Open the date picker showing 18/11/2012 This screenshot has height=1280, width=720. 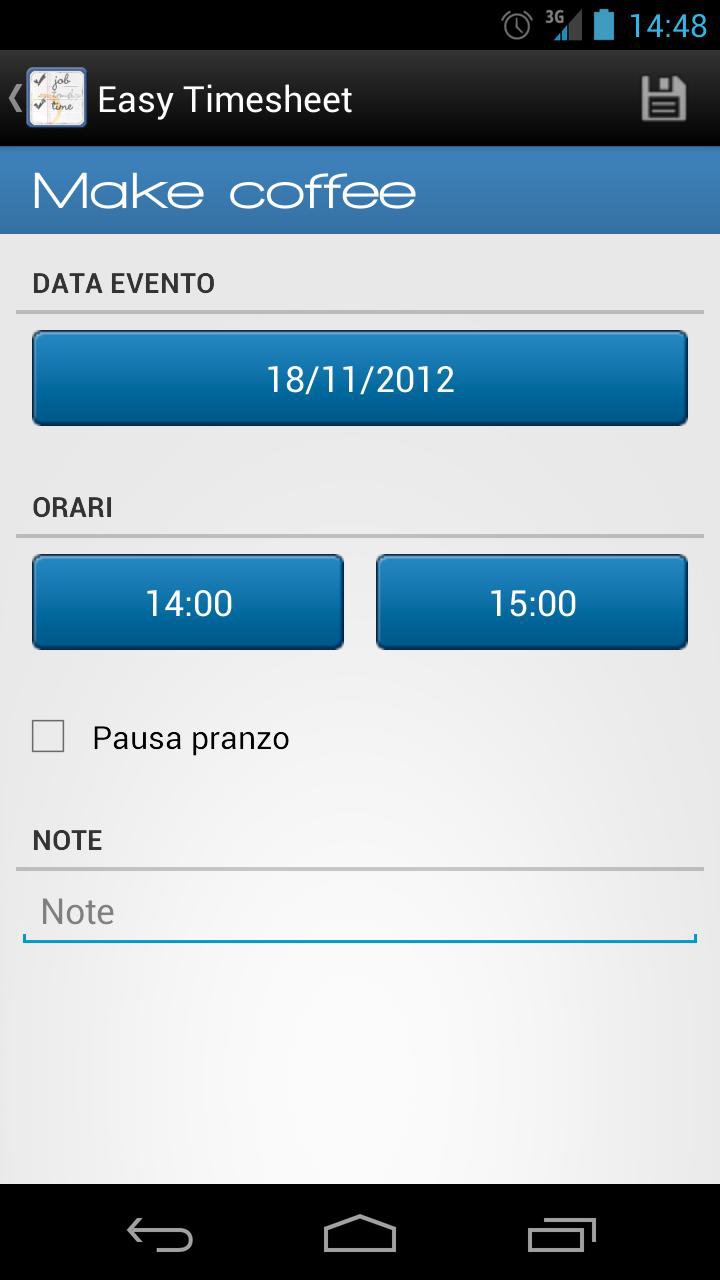(x=360, y=378)
